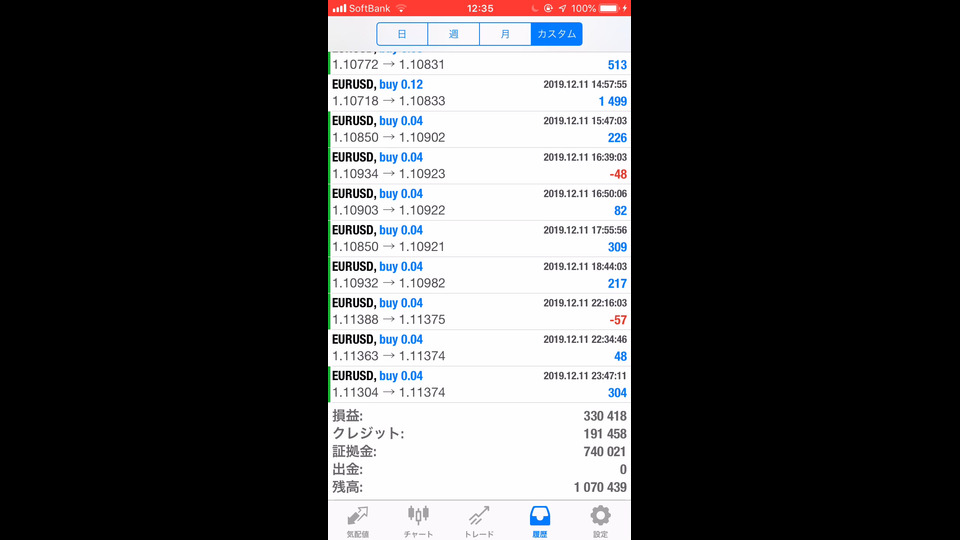Open the trade closed at 15:47:03
Screen dimensions: 960x540
479,129
